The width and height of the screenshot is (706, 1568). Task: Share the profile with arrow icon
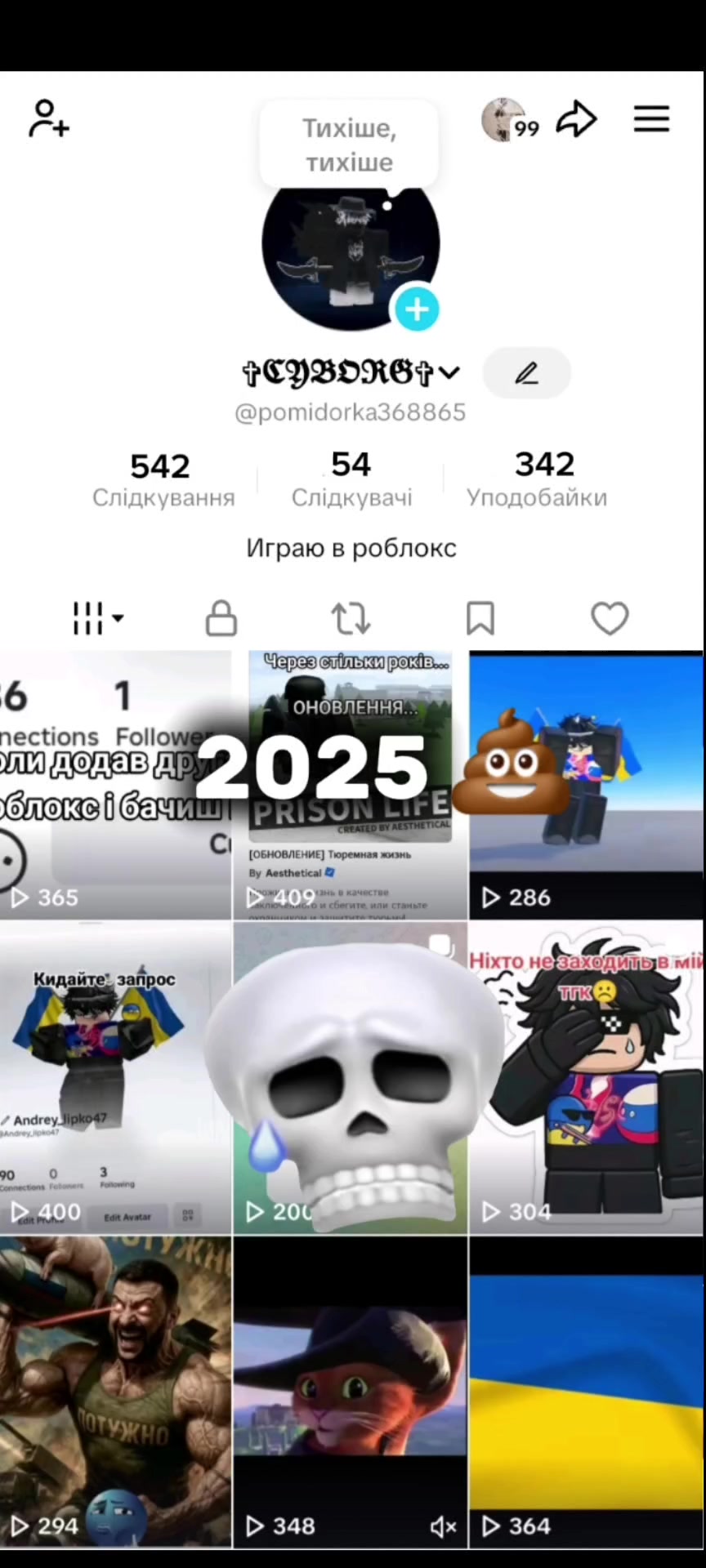(577, 119)
